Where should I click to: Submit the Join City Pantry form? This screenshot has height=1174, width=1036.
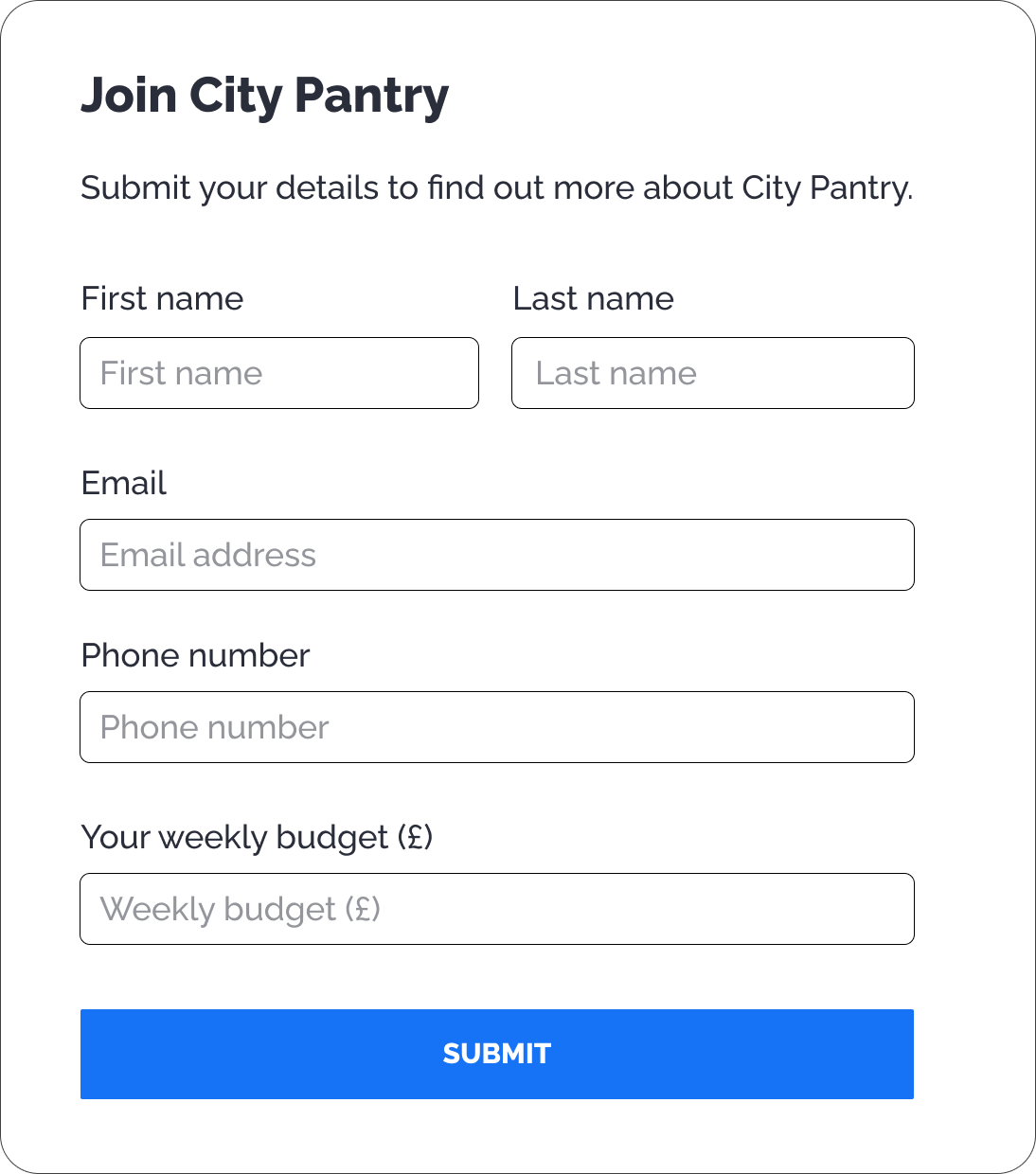(496, 1054)
